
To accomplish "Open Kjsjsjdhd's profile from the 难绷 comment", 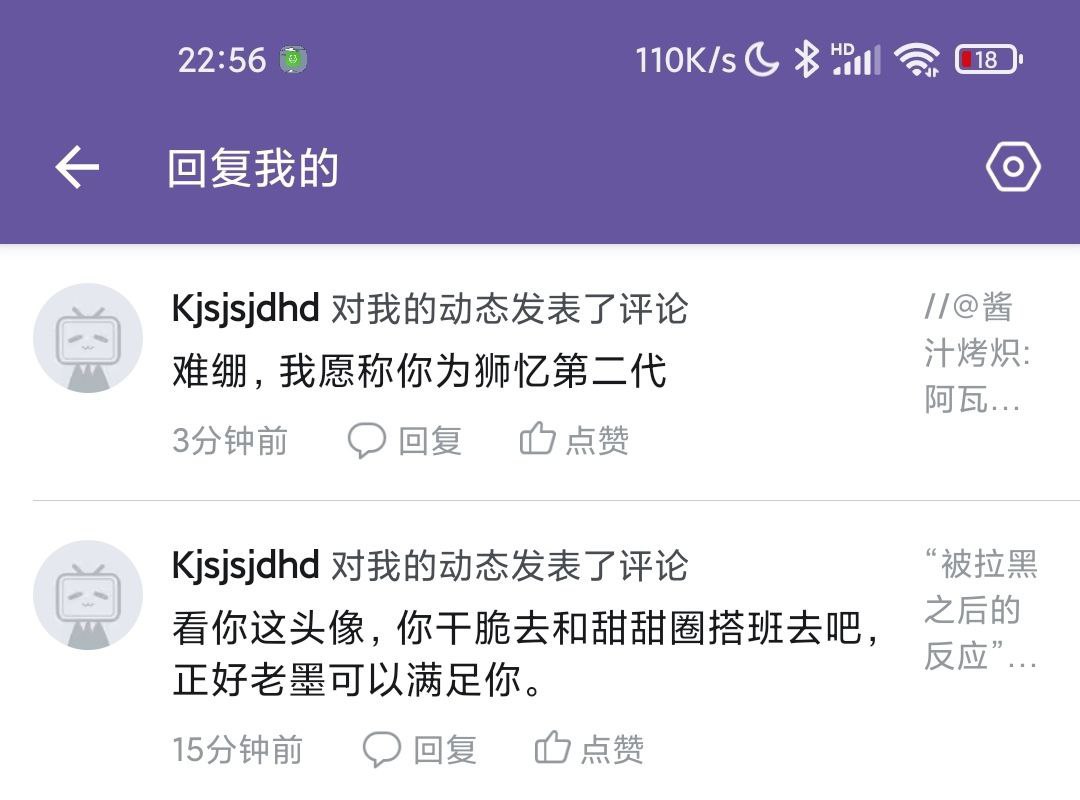I will point(245,309).
